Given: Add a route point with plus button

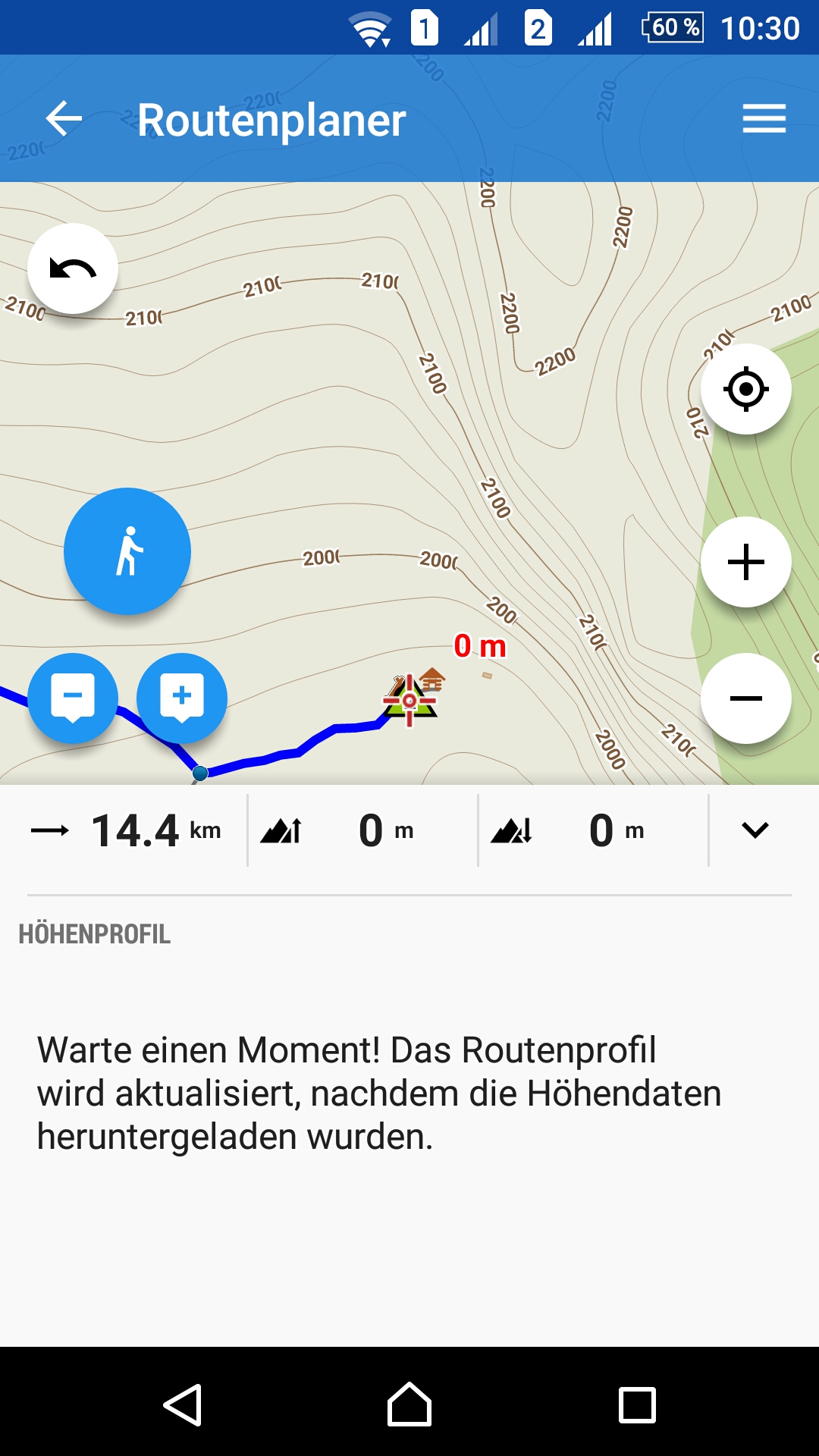Looking at the screenshot, I should pos(182,698).
